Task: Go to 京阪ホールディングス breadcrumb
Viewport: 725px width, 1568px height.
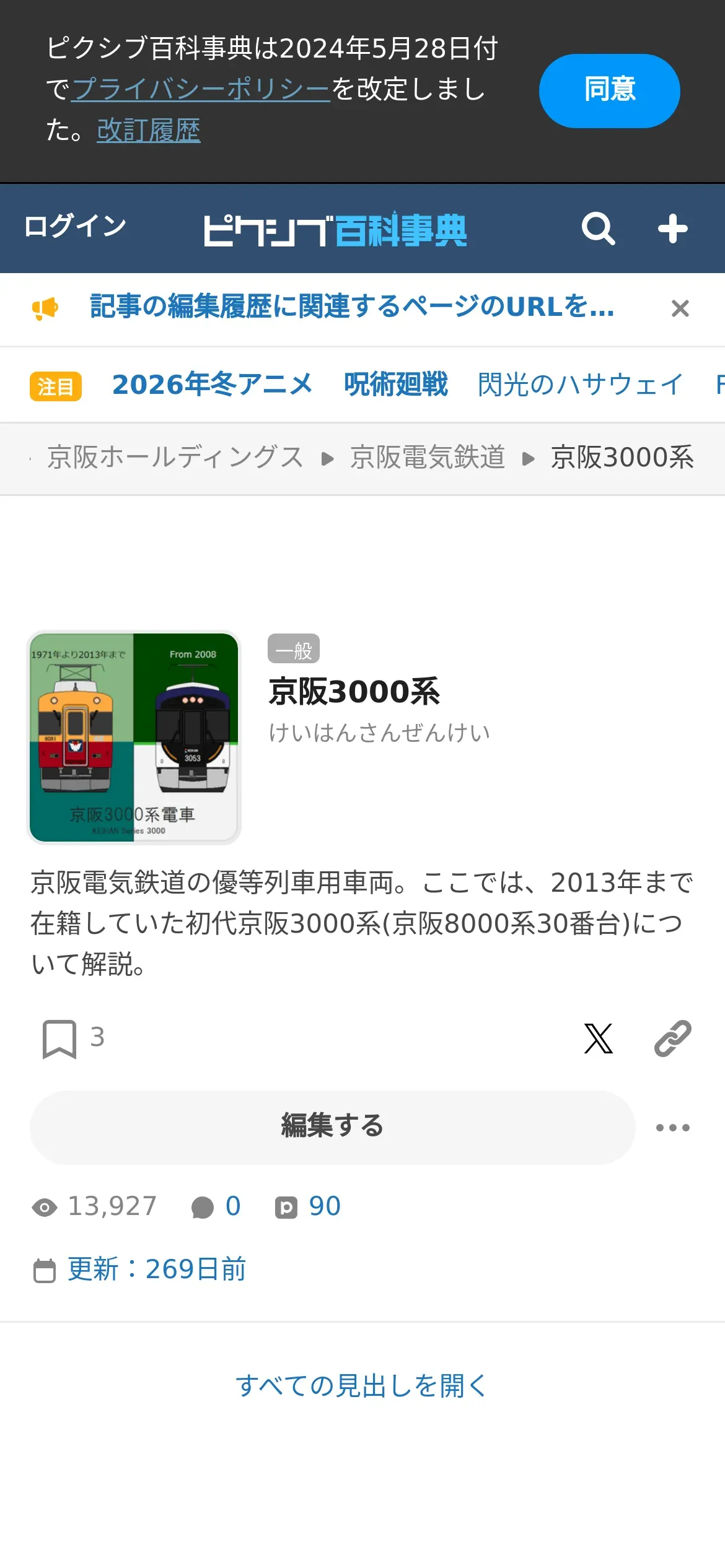Action: coord(175,458)
